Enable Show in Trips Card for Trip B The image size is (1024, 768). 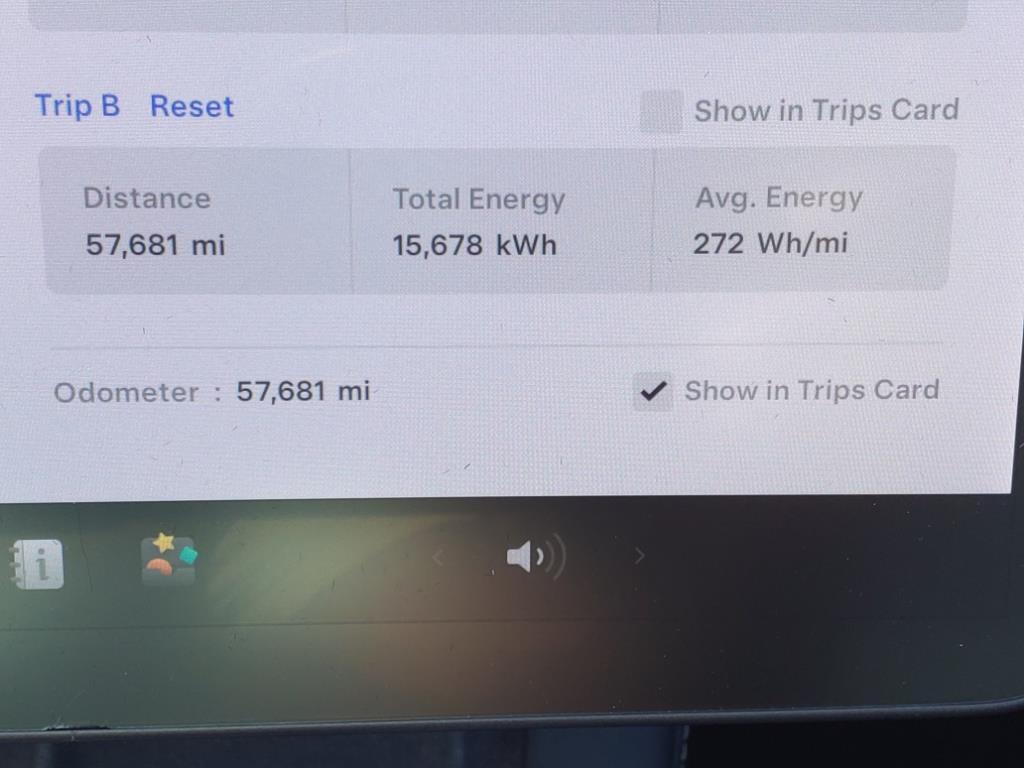tap(661, 111)
